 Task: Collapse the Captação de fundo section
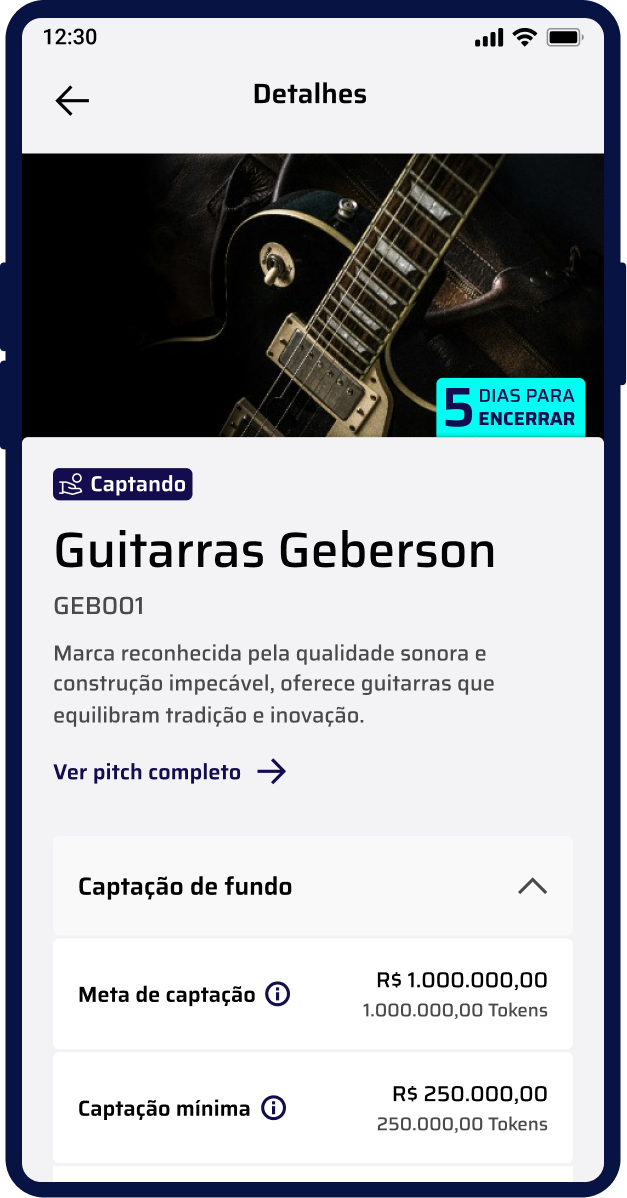tap(532, 886)
